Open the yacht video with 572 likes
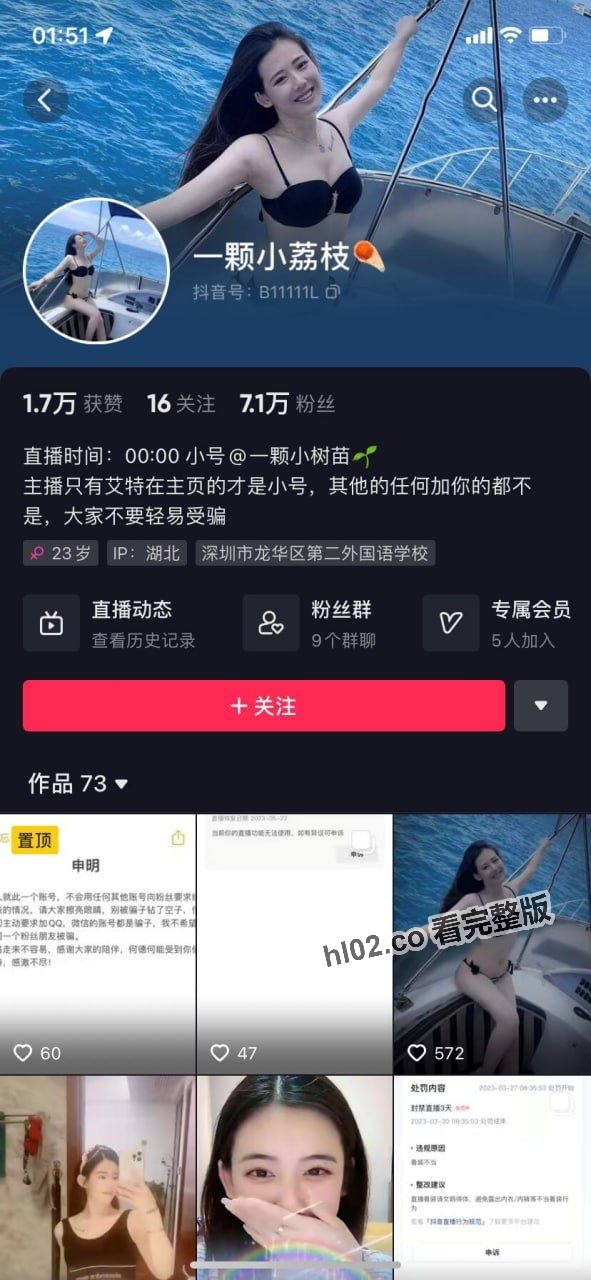The height and width of the screenshot is (1280, 591). 492,944
